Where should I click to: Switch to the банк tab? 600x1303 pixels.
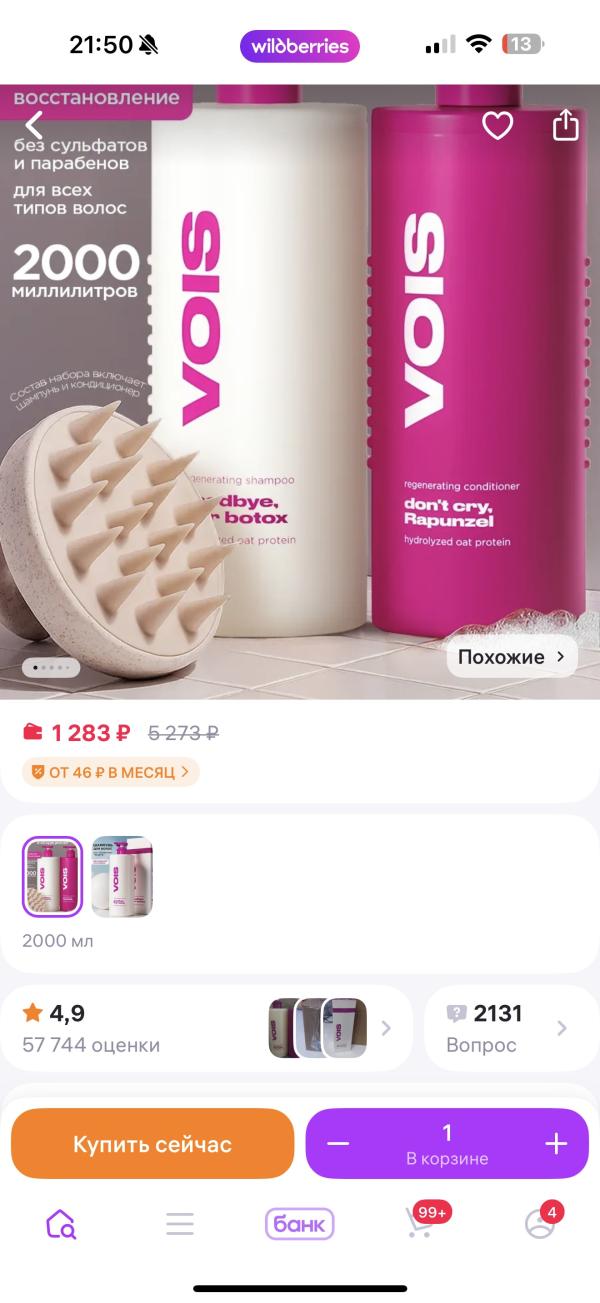[x=299, y=1223]
